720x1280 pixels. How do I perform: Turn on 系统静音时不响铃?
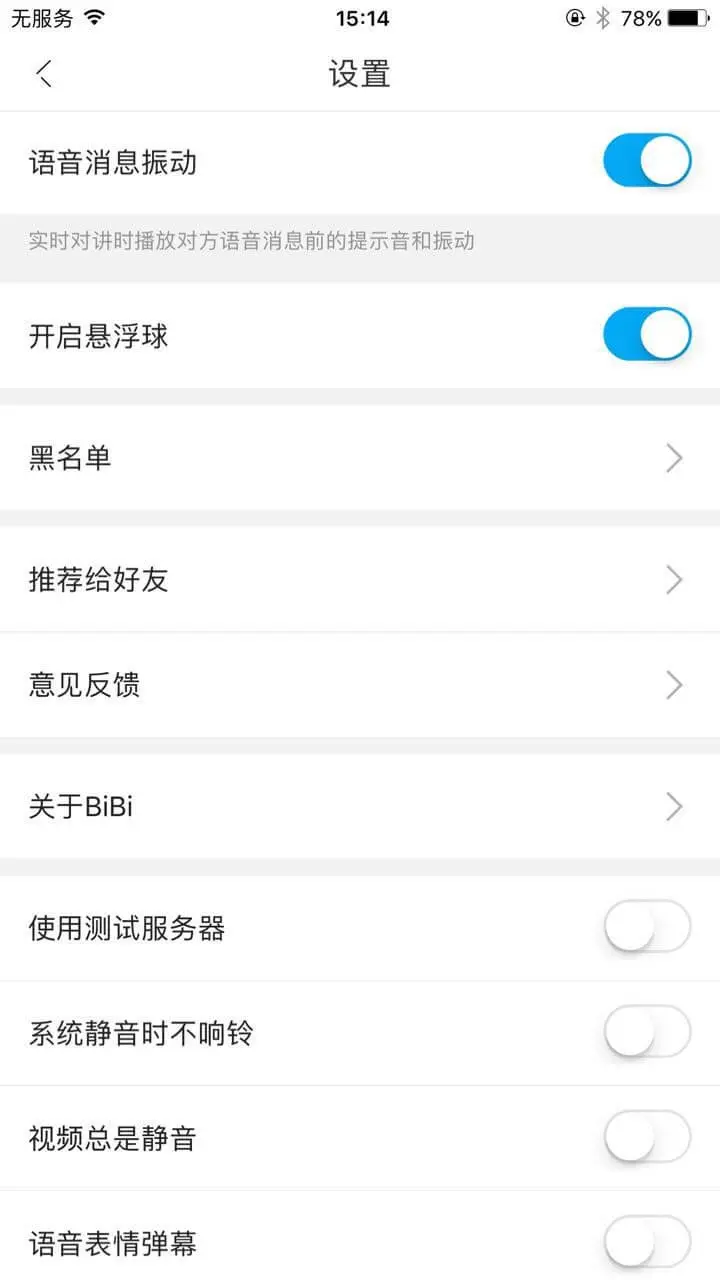coord(647,1032)
